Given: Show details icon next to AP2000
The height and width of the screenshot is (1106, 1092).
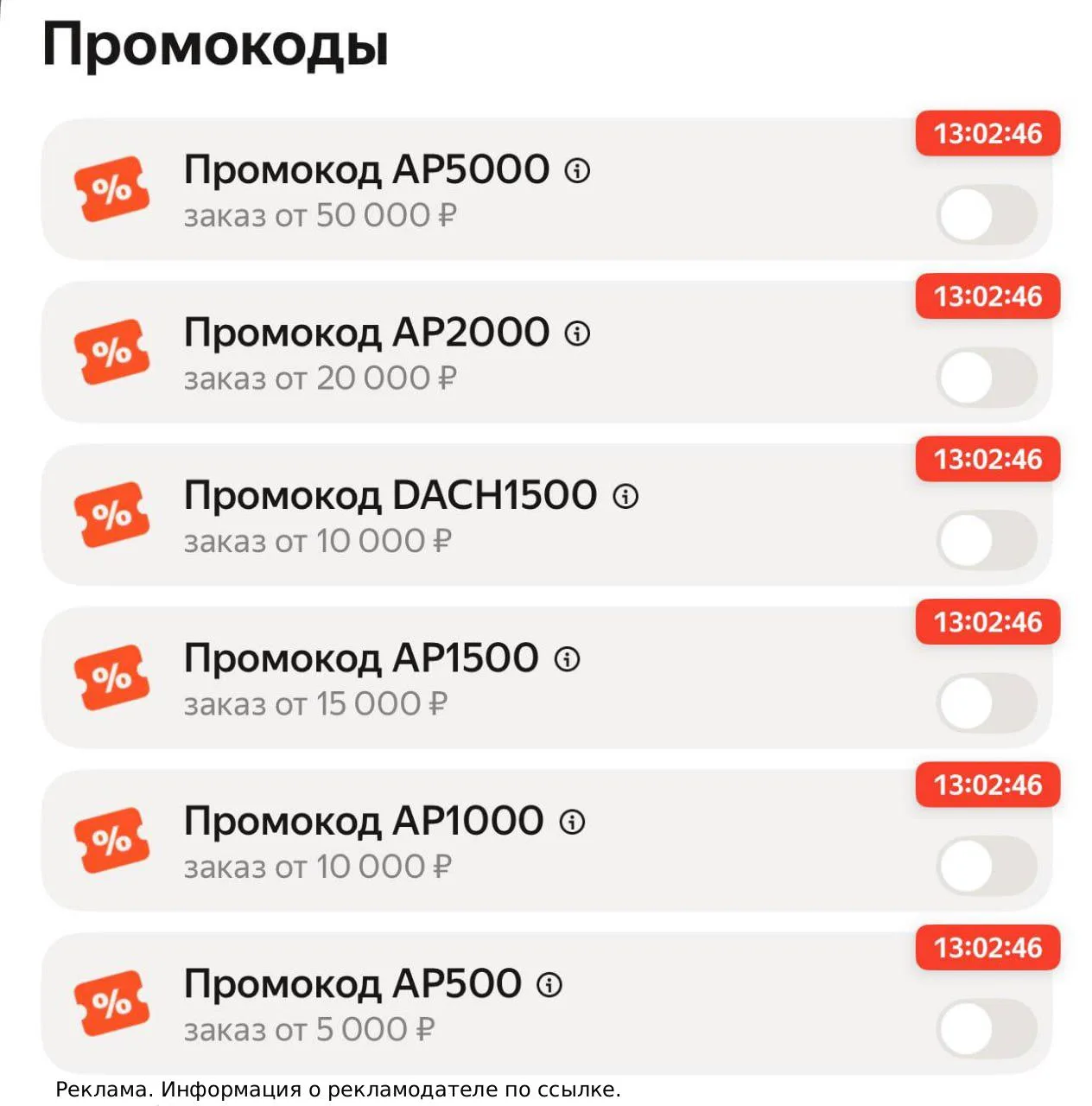Looking at the screenshot, I should click(577, 333).
